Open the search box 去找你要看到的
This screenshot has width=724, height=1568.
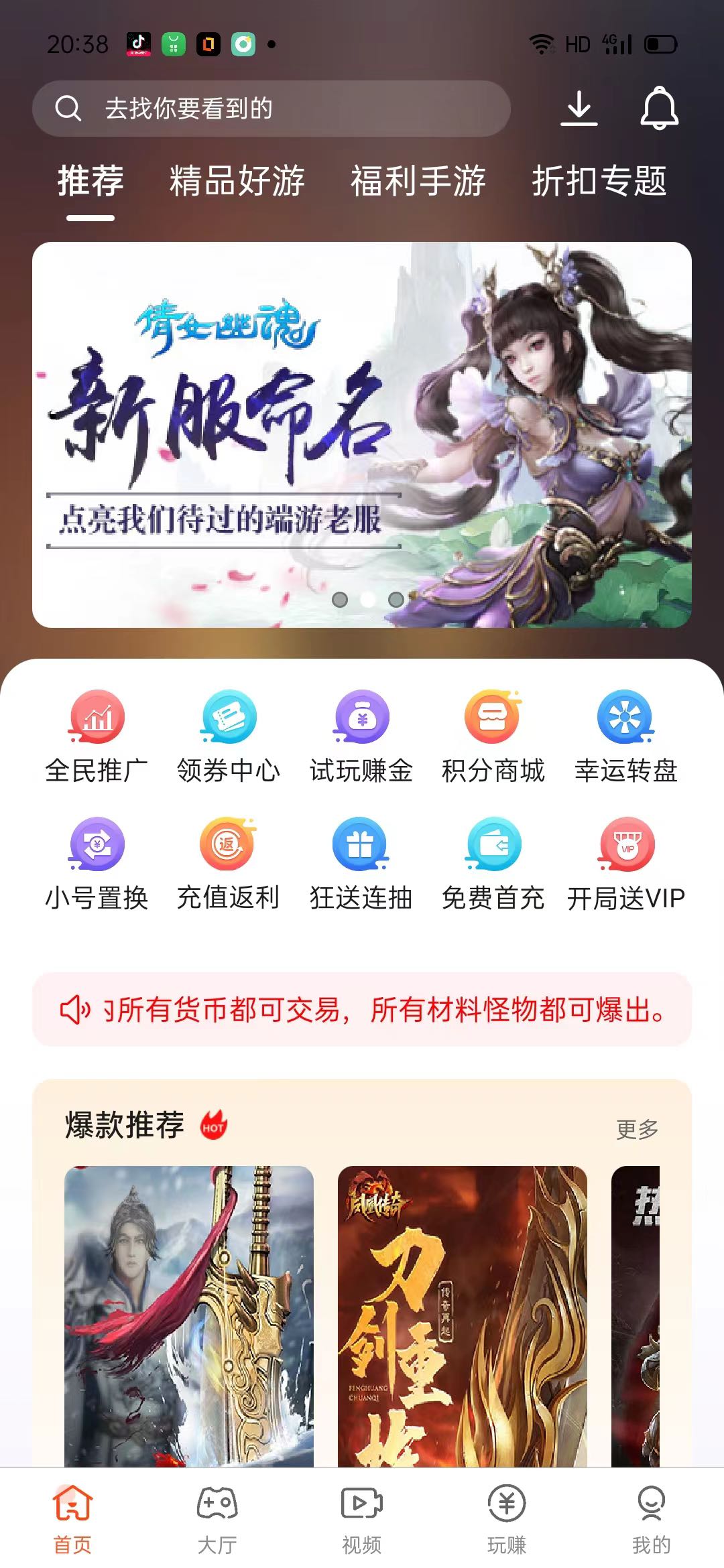click(271, 109)
